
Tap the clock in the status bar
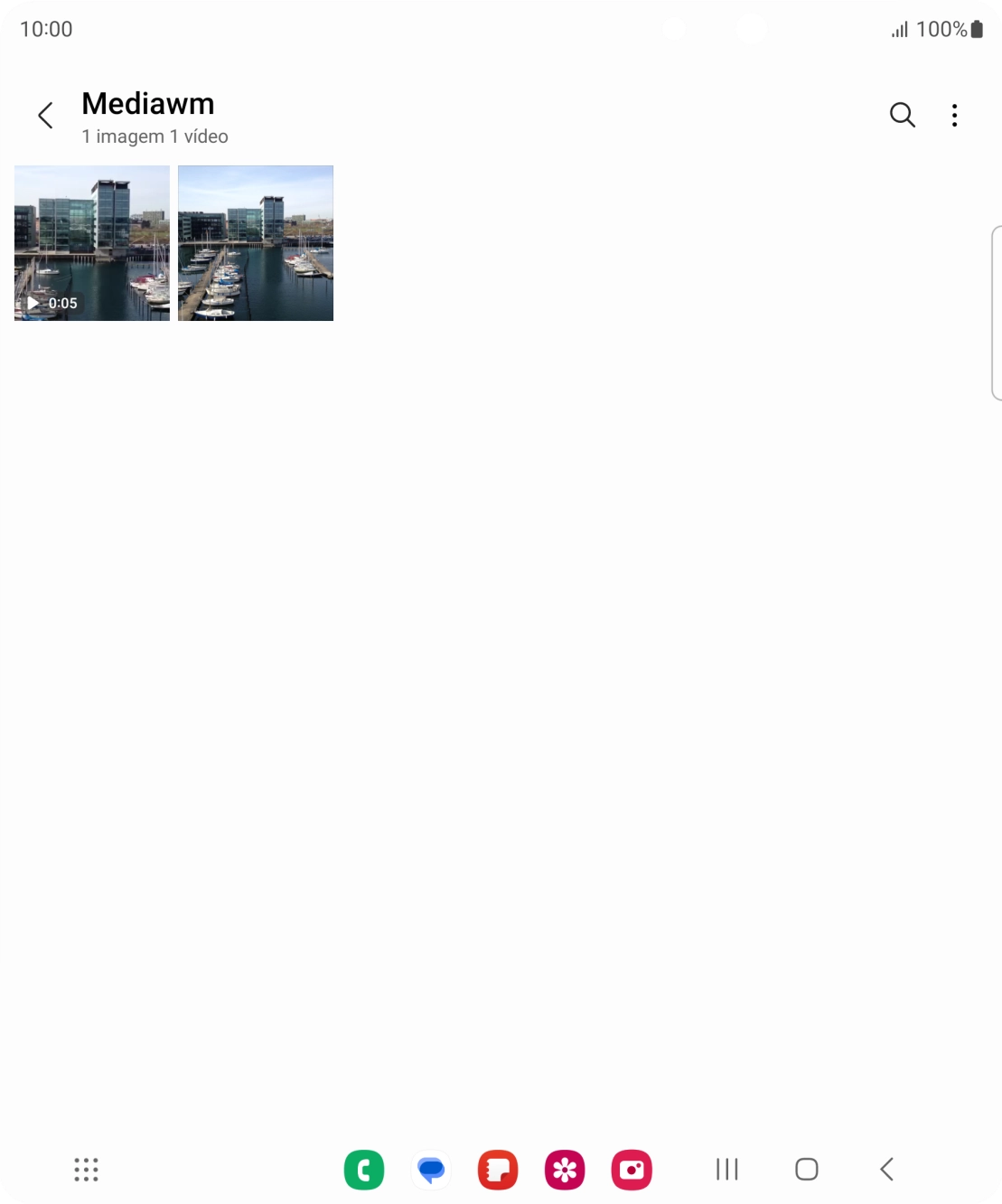coord(46,28)
